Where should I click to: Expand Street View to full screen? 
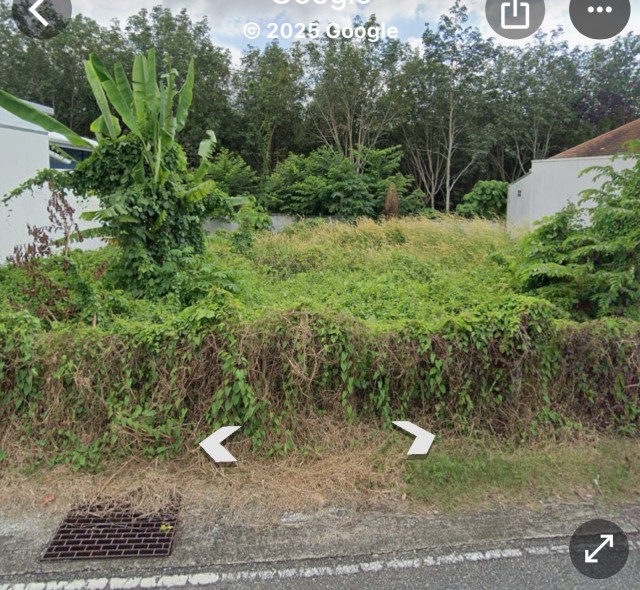[598, 548]
